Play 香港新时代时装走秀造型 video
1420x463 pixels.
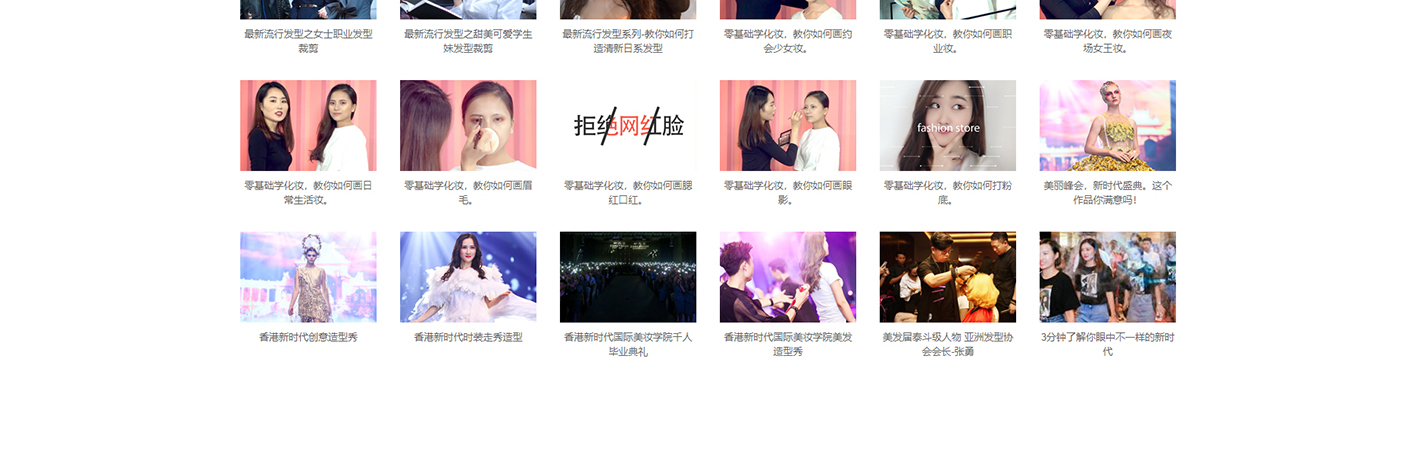[468, 277]
